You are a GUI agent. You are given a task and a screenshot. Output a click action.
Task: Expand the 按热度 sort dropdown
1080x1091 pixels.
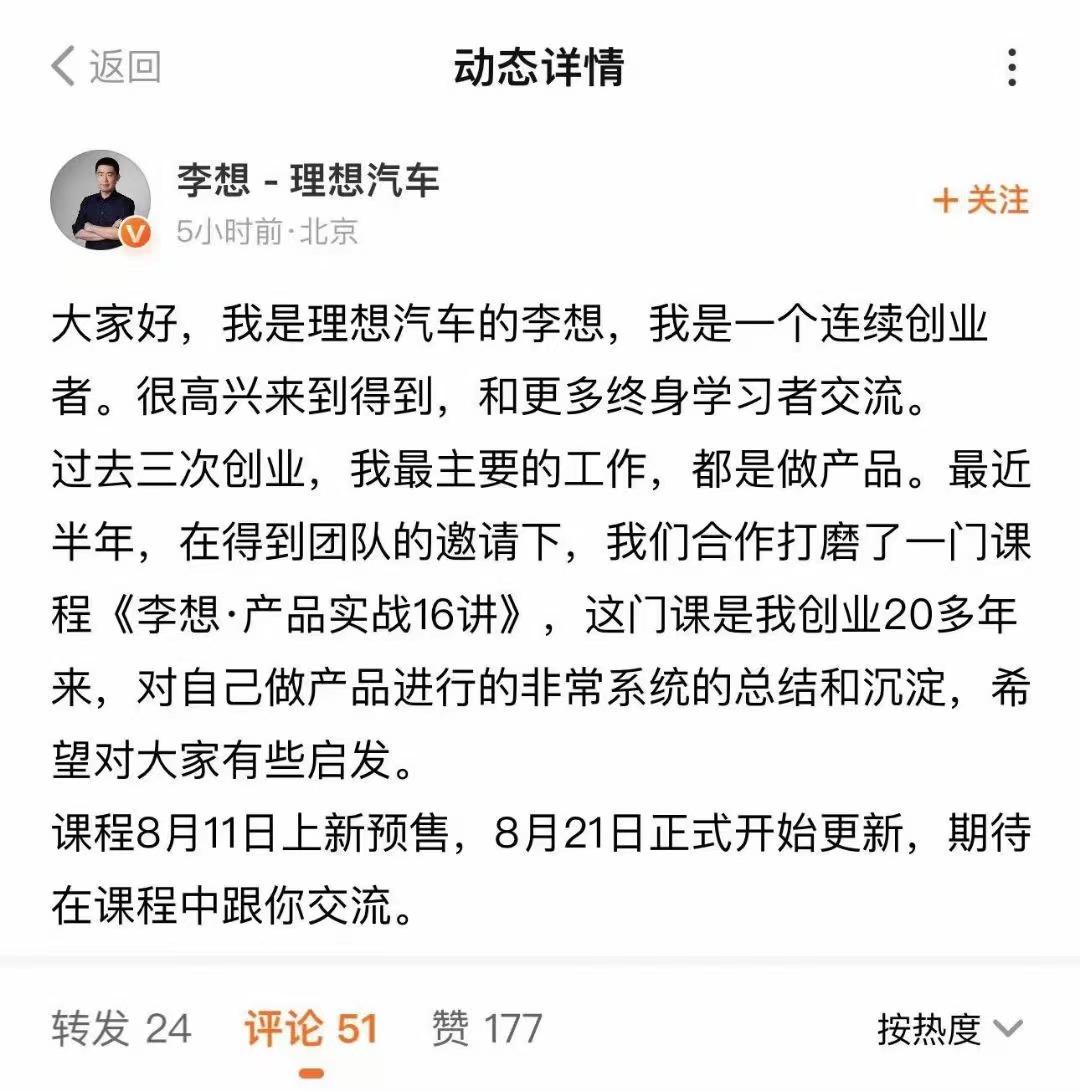[949, 1028]
